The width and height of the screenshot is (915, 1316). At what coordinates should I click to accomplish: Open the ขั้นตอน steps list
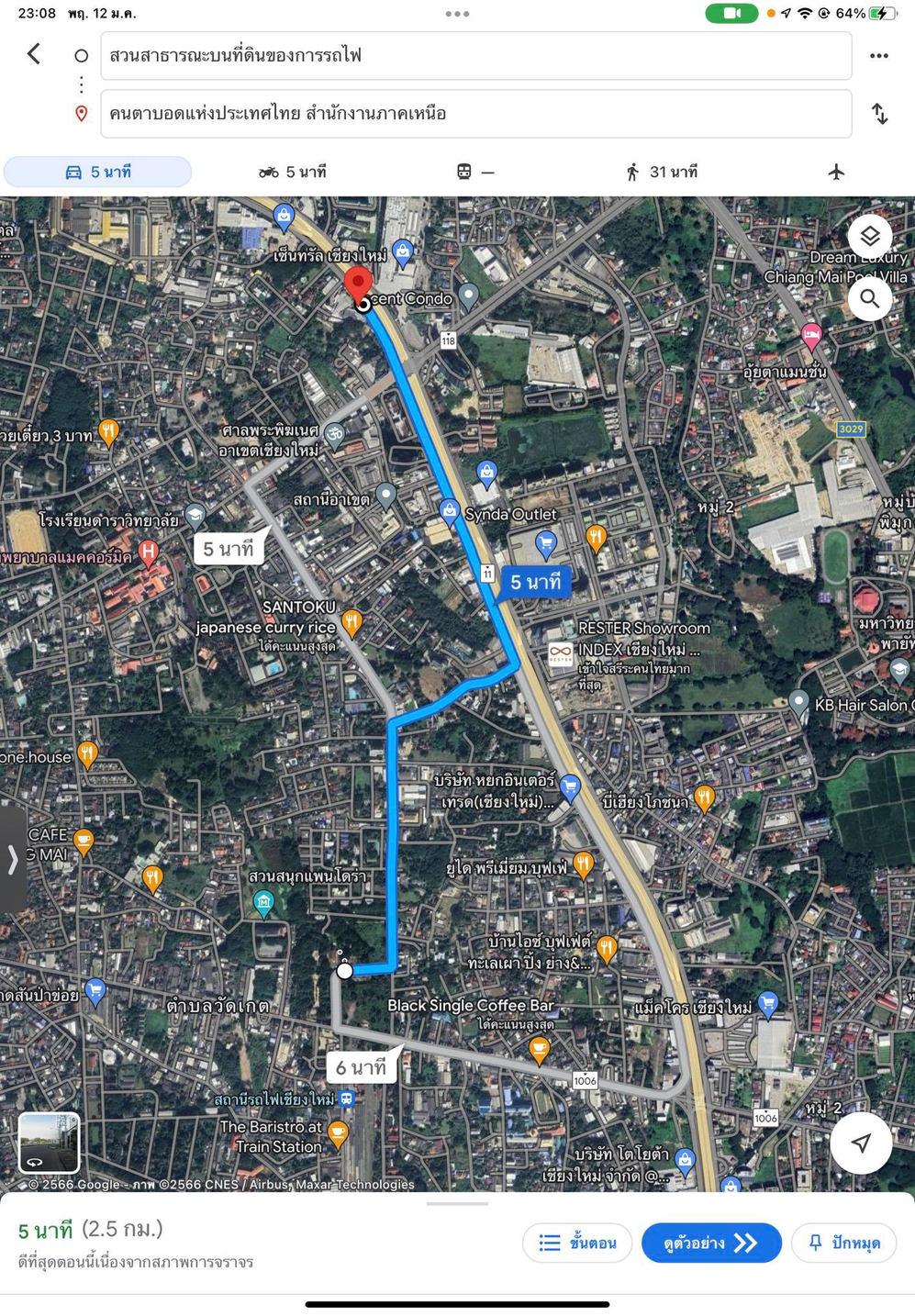577,1243
